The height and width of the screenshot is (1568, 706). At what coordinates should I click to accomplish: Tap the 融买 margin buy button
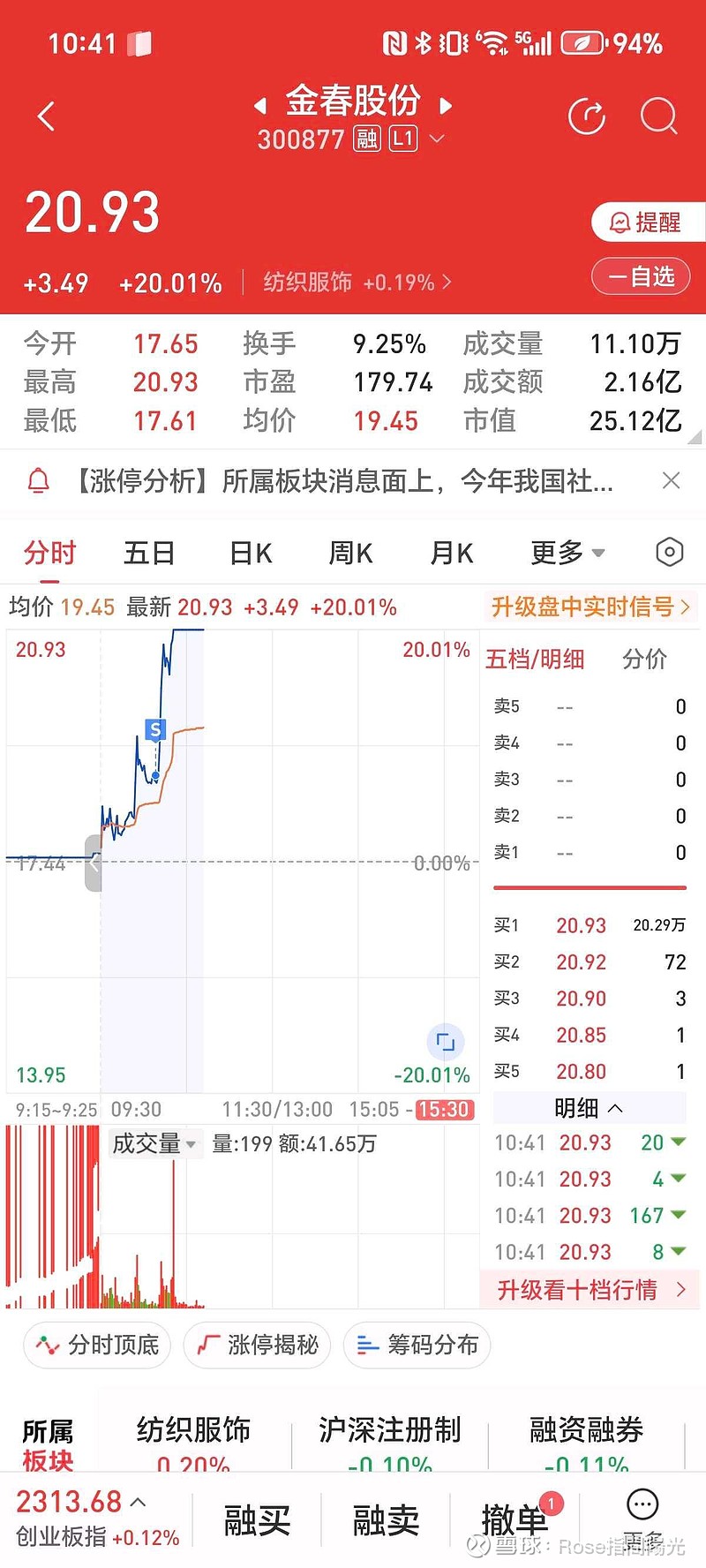pos(257,1520)
